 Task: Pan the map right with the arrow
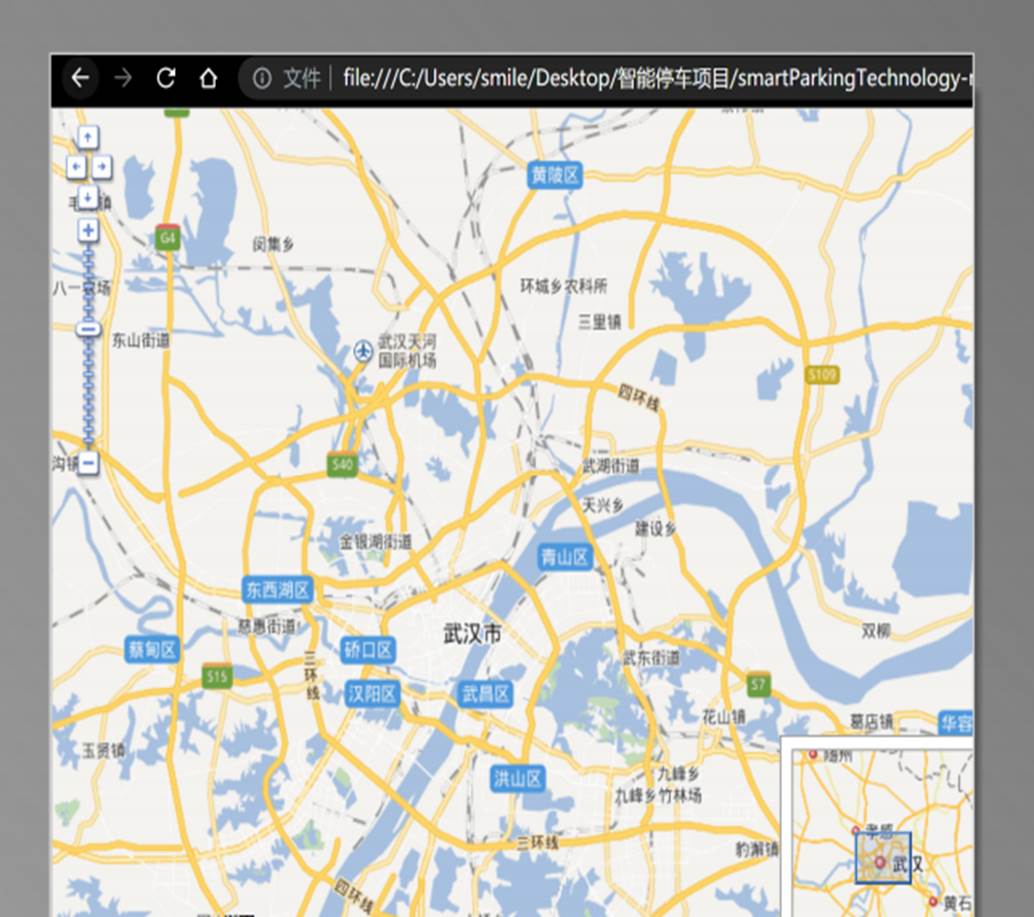pyautogui.click(x=101, y=166)
